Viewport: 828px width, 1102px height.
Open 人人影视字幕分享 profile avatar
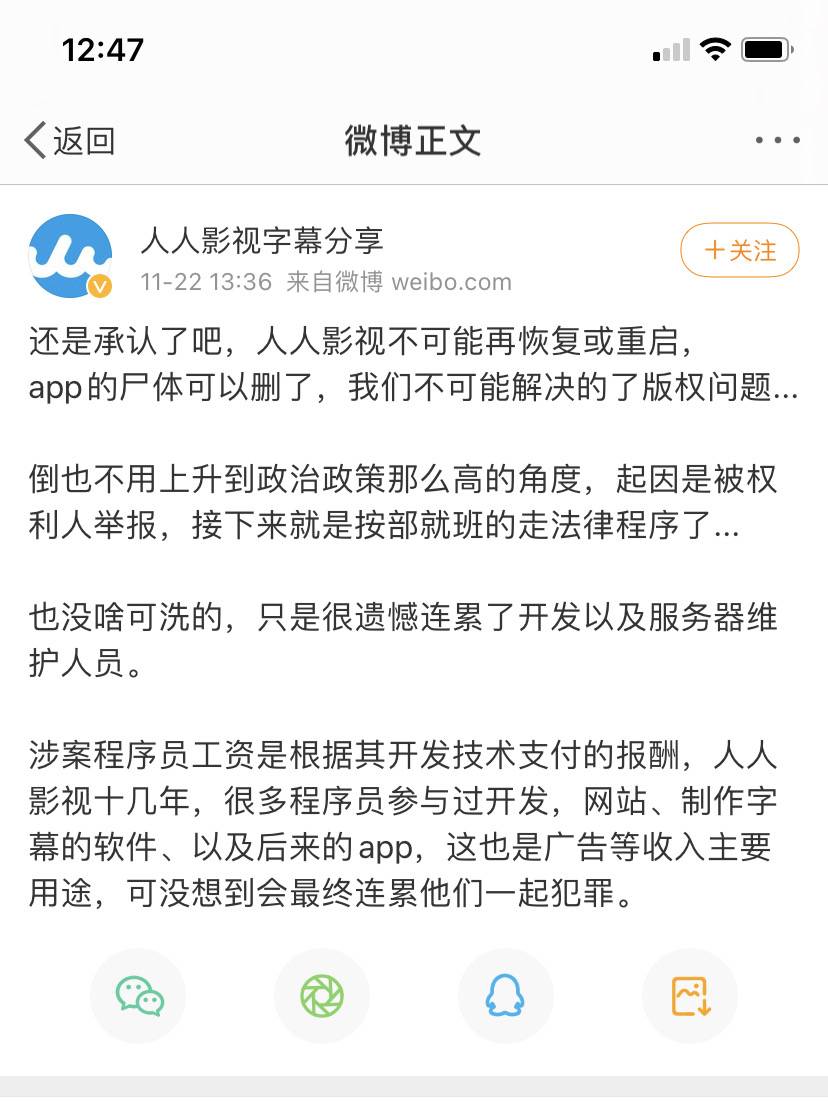70,256
